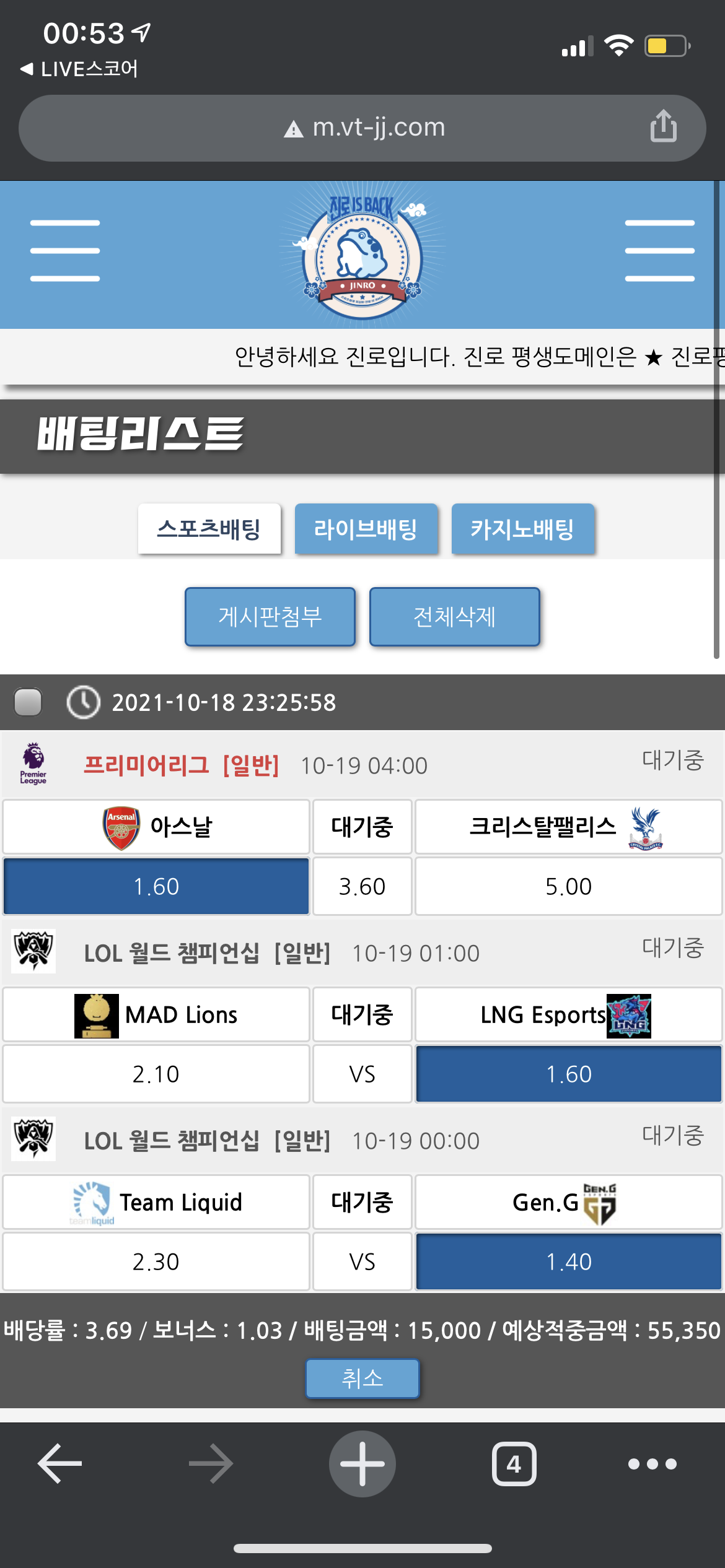This screenshot has height=1568, width=725.
Task: Switch to 카지노배팅 tab
Action: [522, 529]
